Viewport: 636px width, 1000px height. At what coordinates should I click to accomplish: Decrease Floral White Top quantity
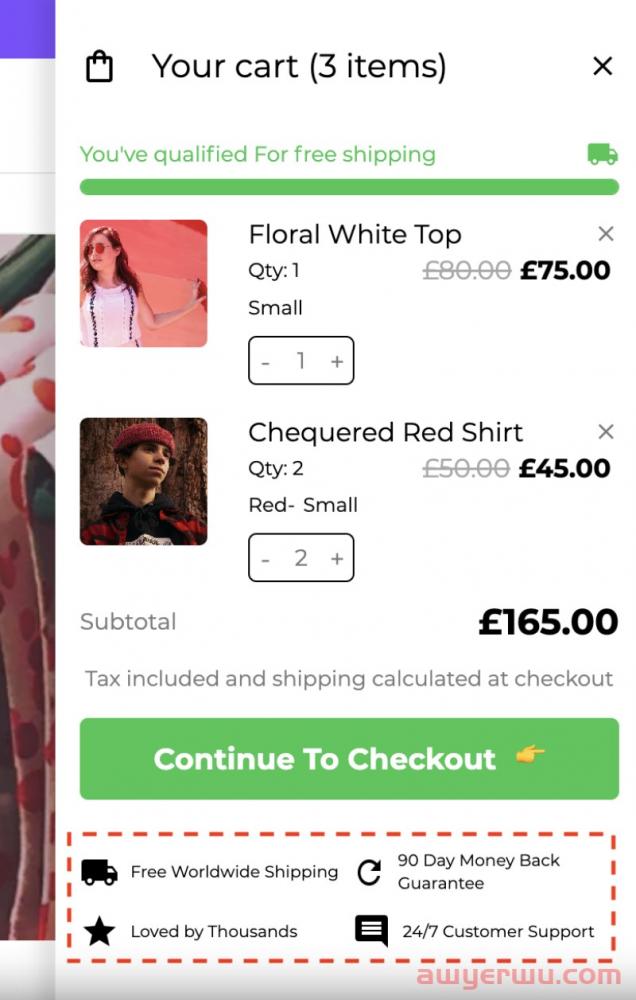266,362
